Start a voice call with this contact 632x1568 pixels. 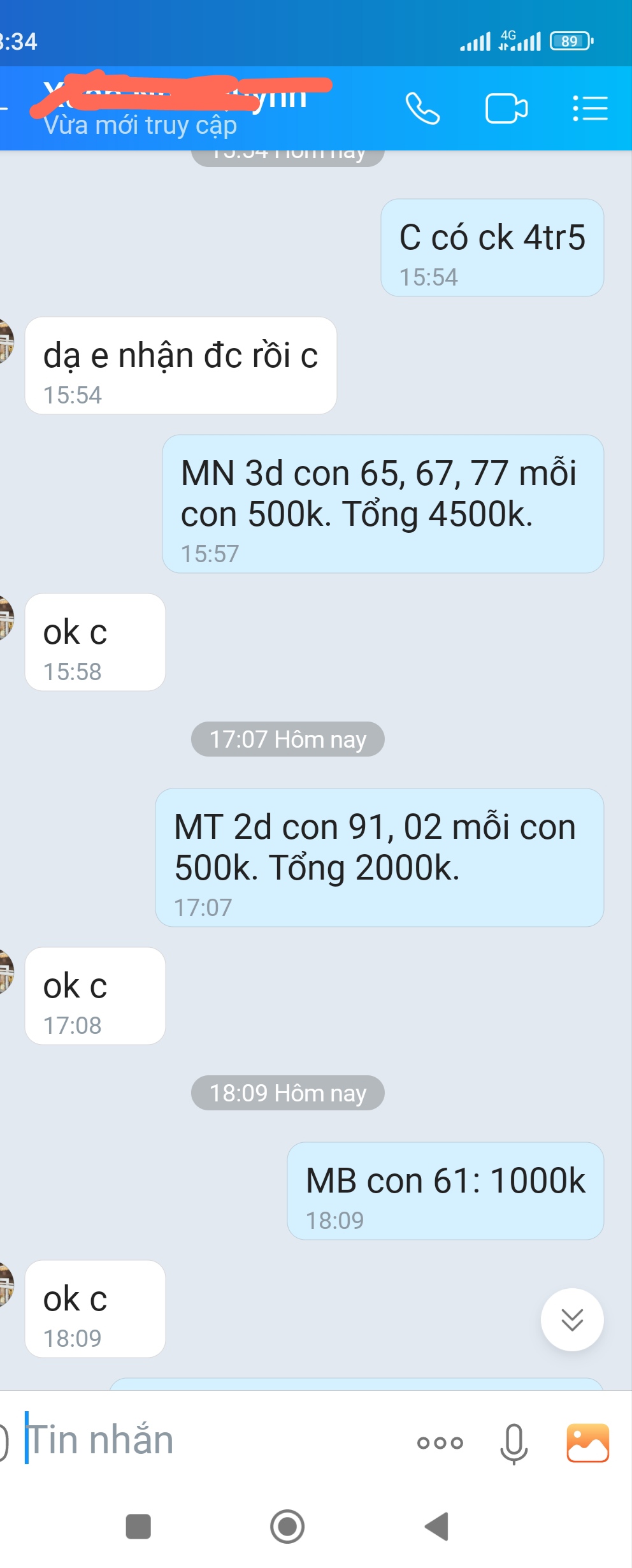[422, 108]
